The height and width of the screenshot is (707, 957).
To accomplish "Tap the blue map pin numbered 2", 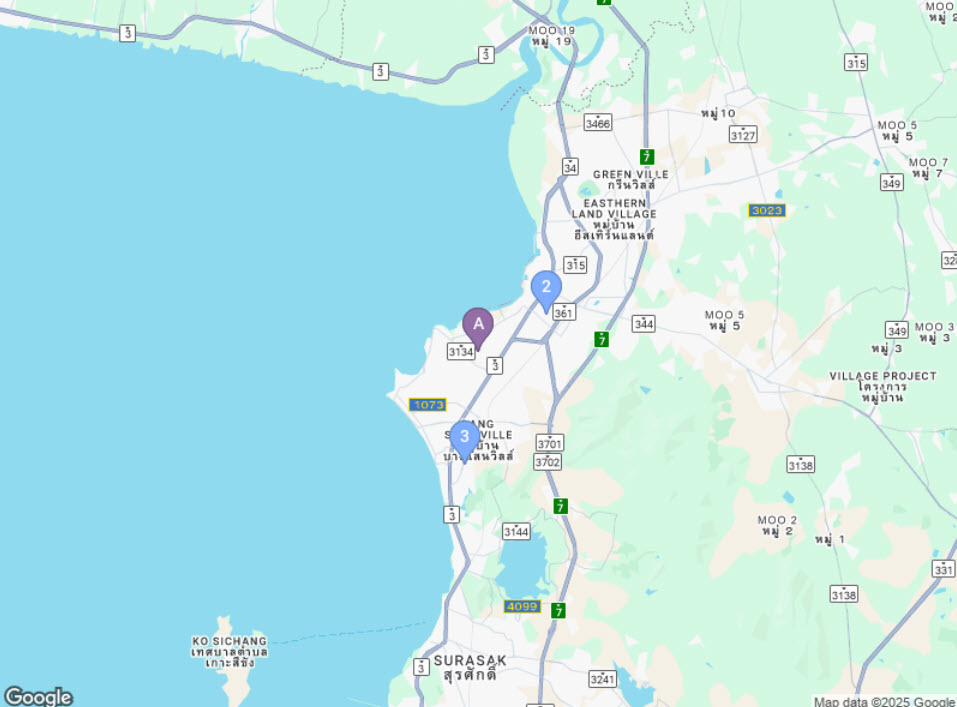I will pyautogui.click(x=545, y=289).
